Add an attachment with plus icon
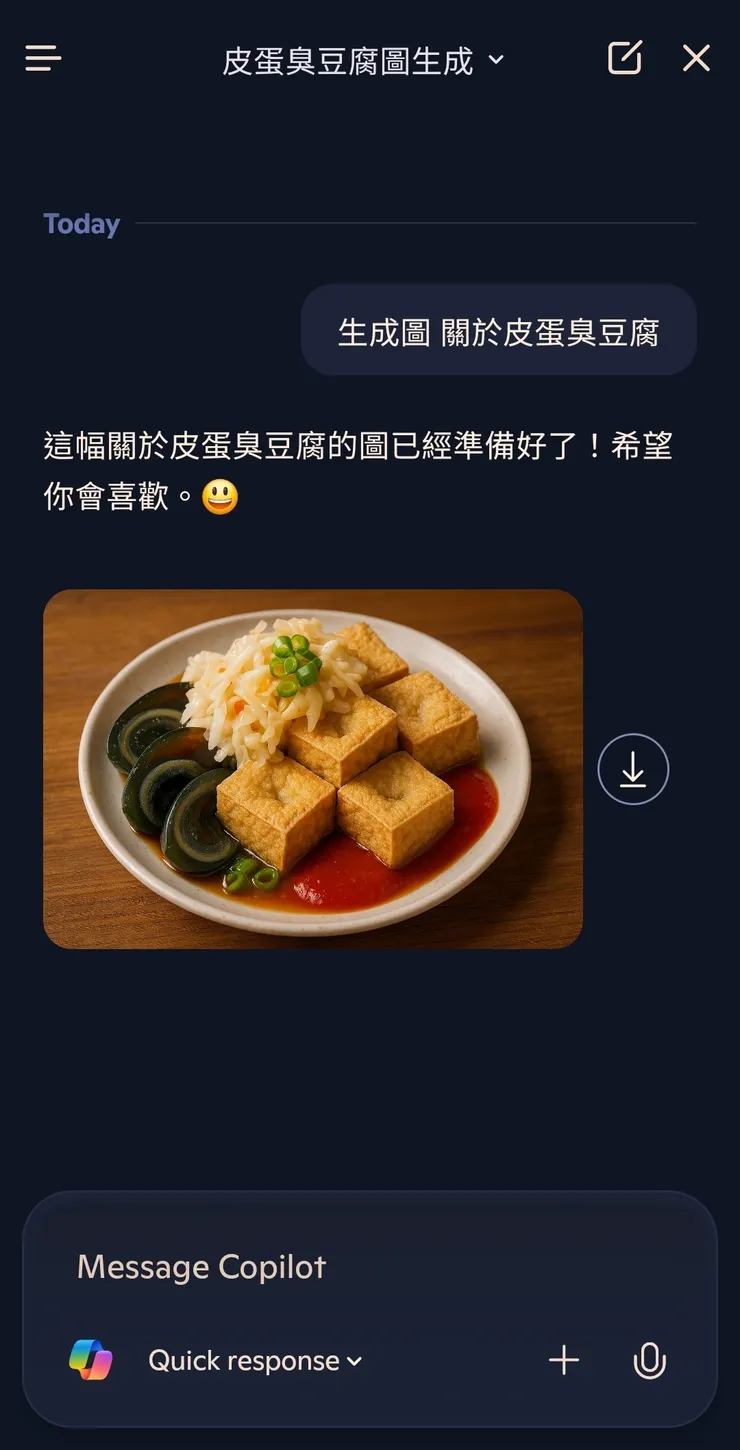Image resolution: width=740 pixels, height=1450 pixels. point(564,1360)
